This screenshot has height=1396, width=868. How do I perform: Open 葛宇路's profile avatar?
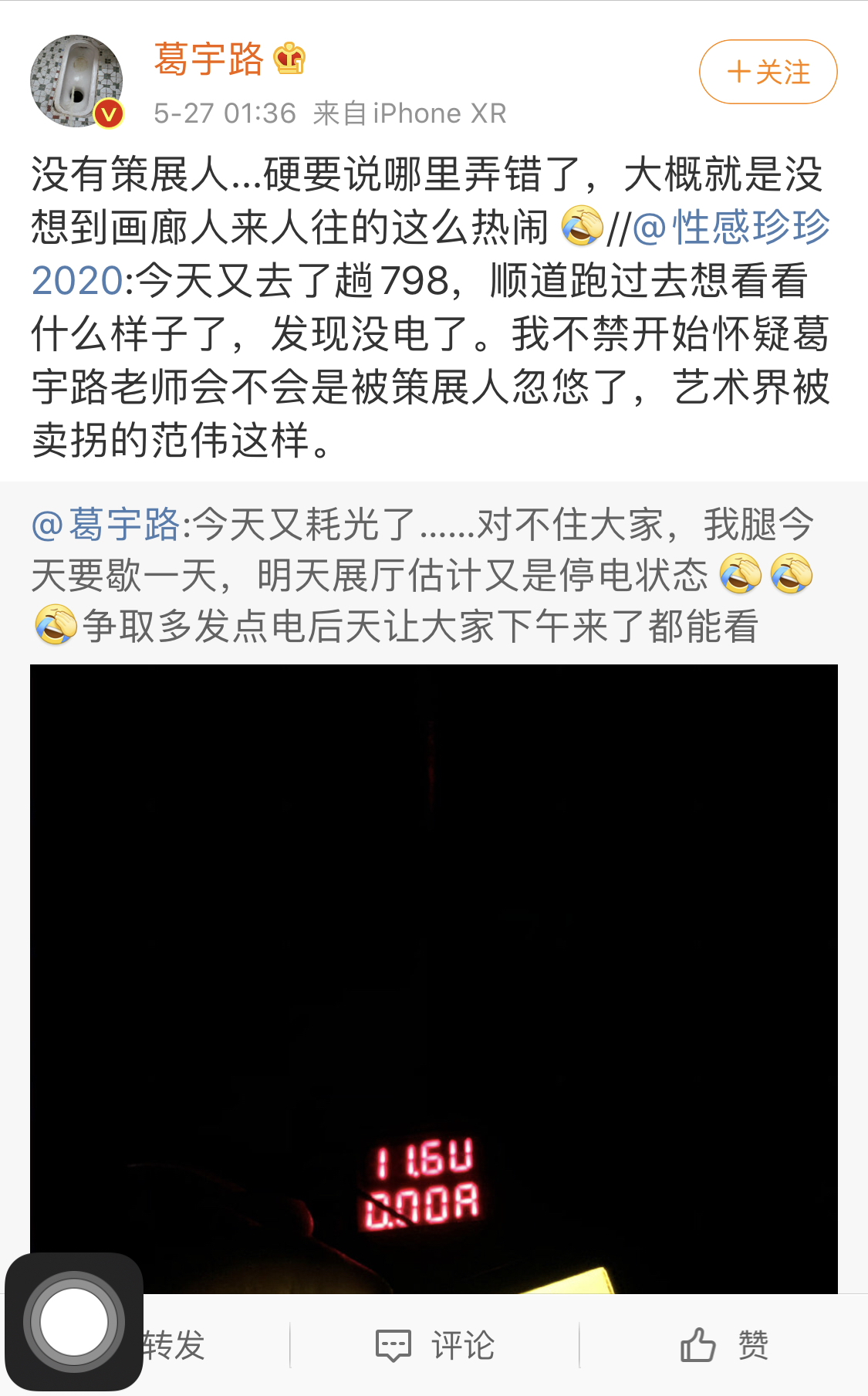[76, 81]
